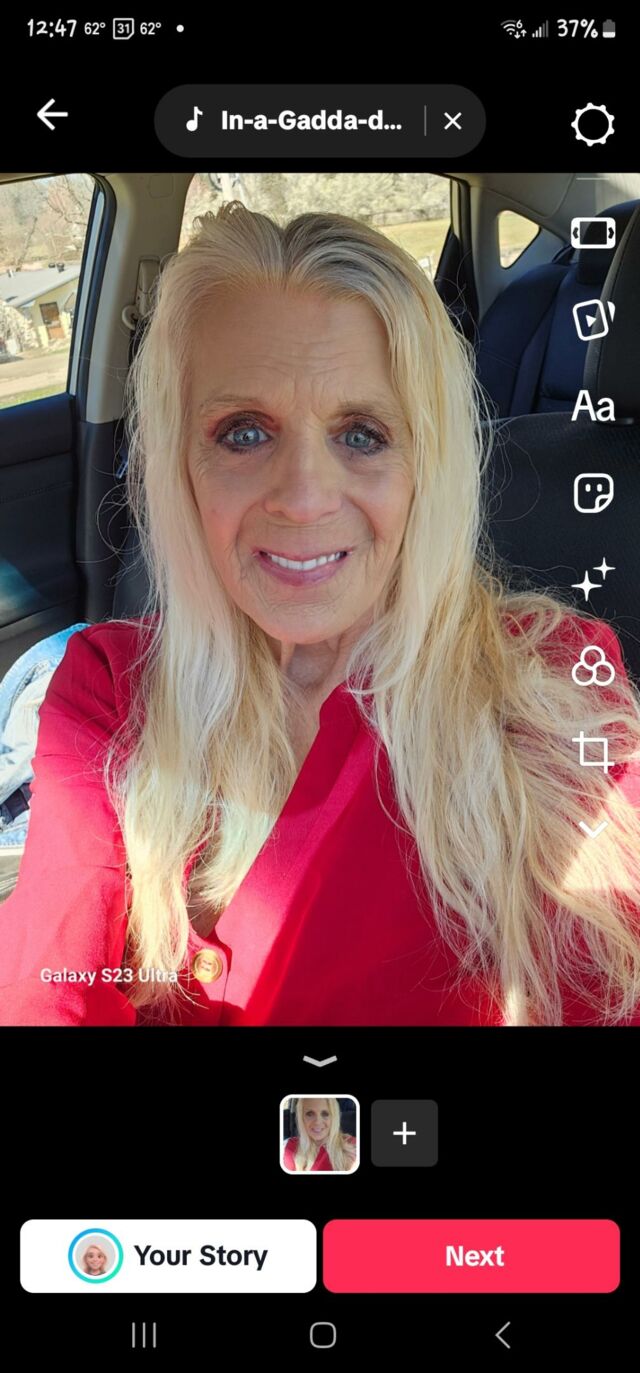Expand more editing tools with the chevron
Image resolution: width=640 pixels, height=1373 pixels.
(592, 829)
